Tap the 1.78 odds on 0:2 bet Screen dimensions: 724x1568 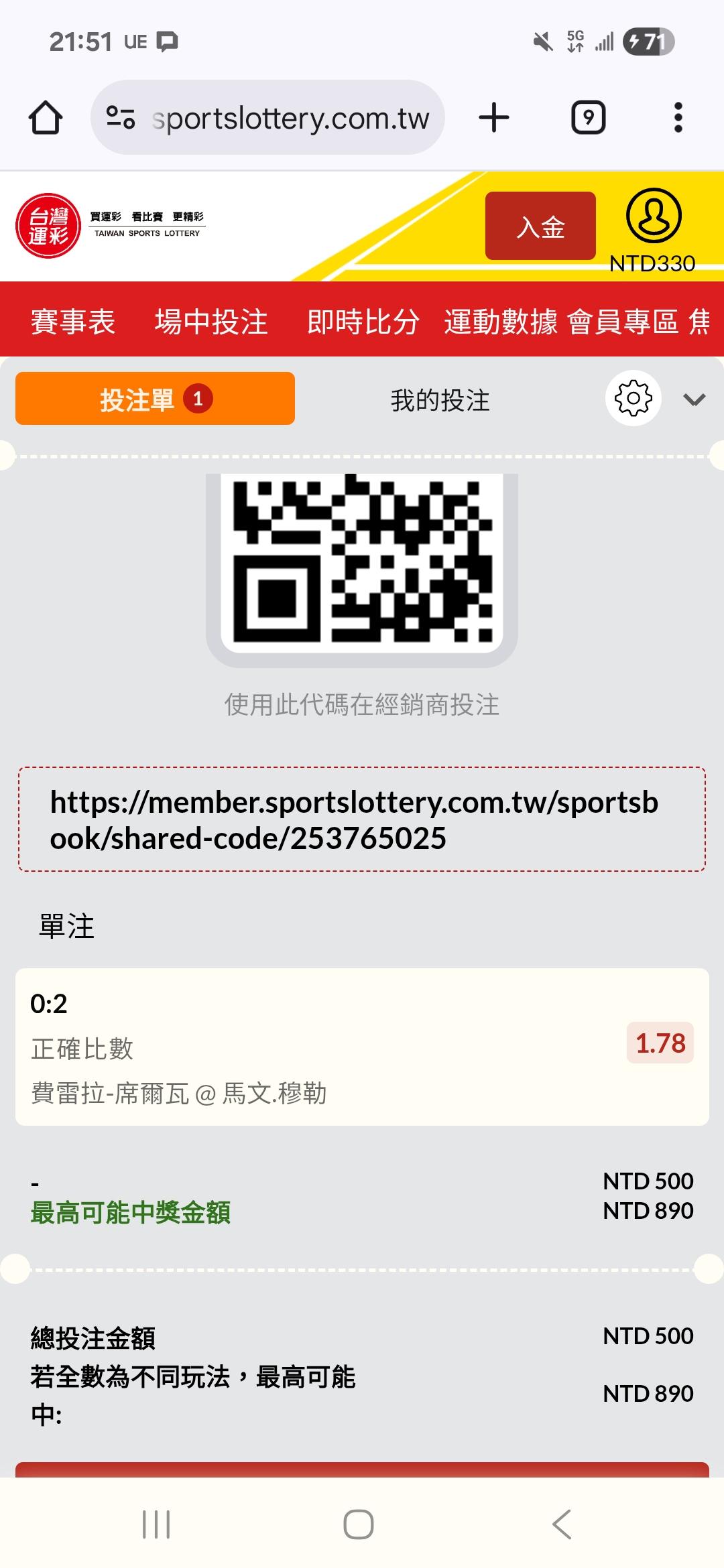click(x=660, y=1043)
